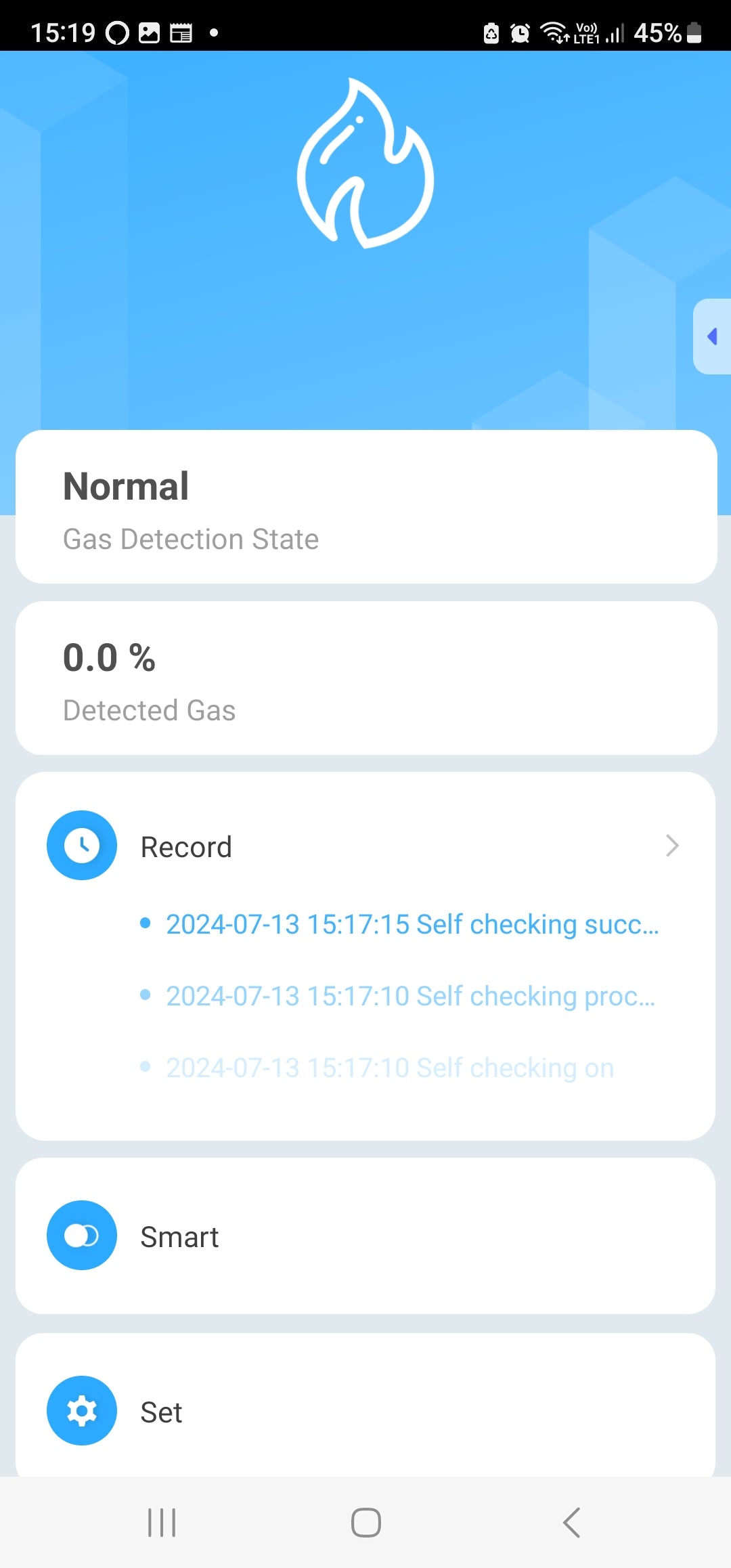Go back using system navigation
Screen dimensions: 731x1568
point(572,1523)
